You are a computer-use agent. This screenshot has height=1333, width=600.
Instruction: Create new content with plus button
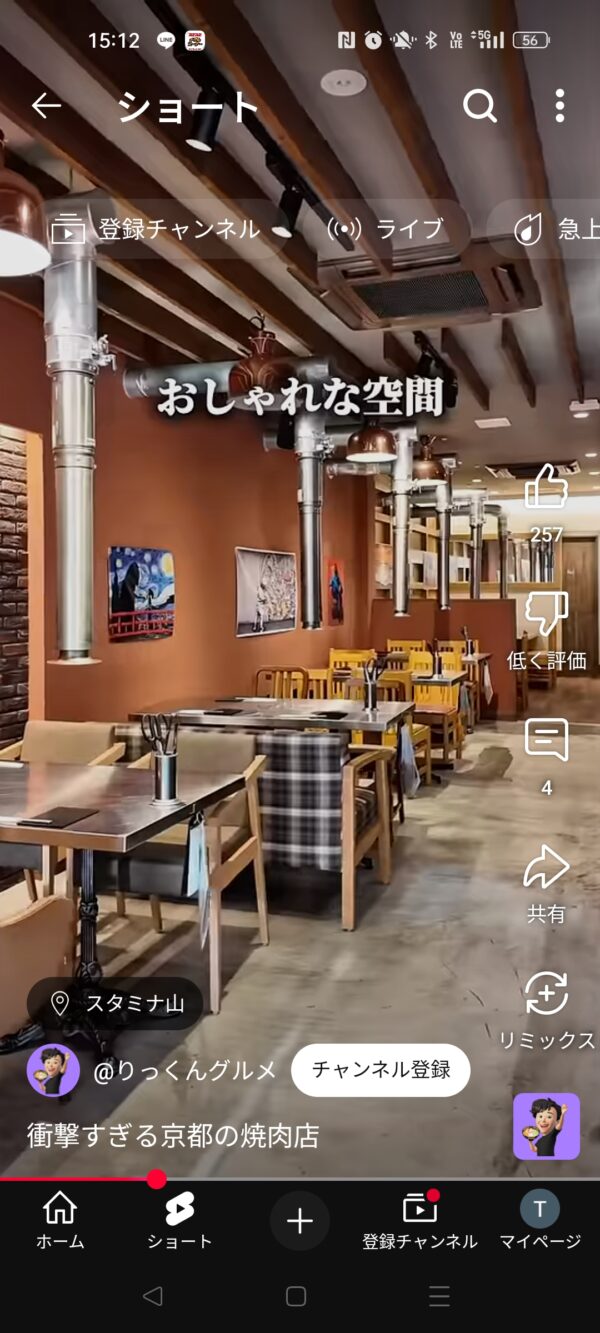pos(300,1221)
